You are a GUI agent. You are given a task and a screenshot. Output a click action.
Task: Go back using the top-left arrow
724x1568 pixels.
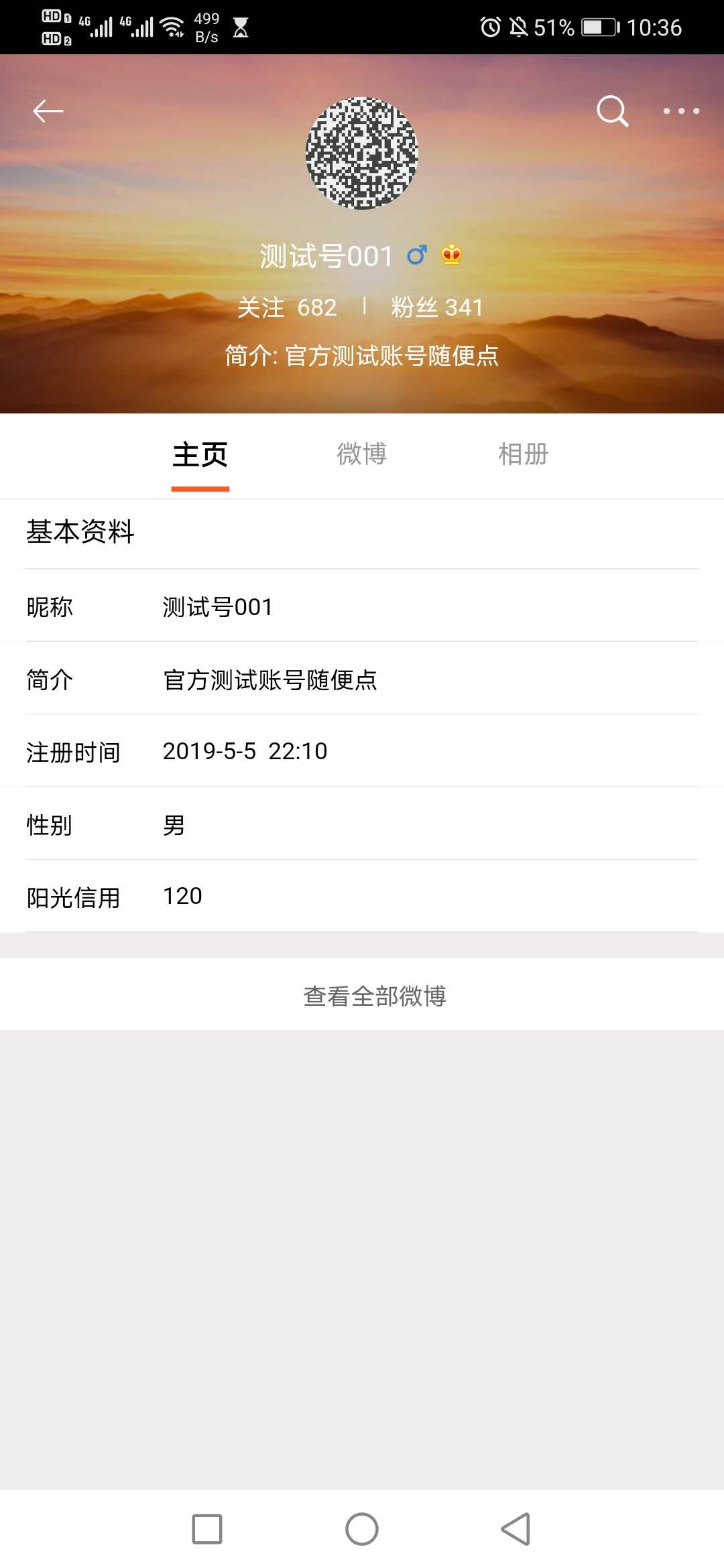(48, 111)
